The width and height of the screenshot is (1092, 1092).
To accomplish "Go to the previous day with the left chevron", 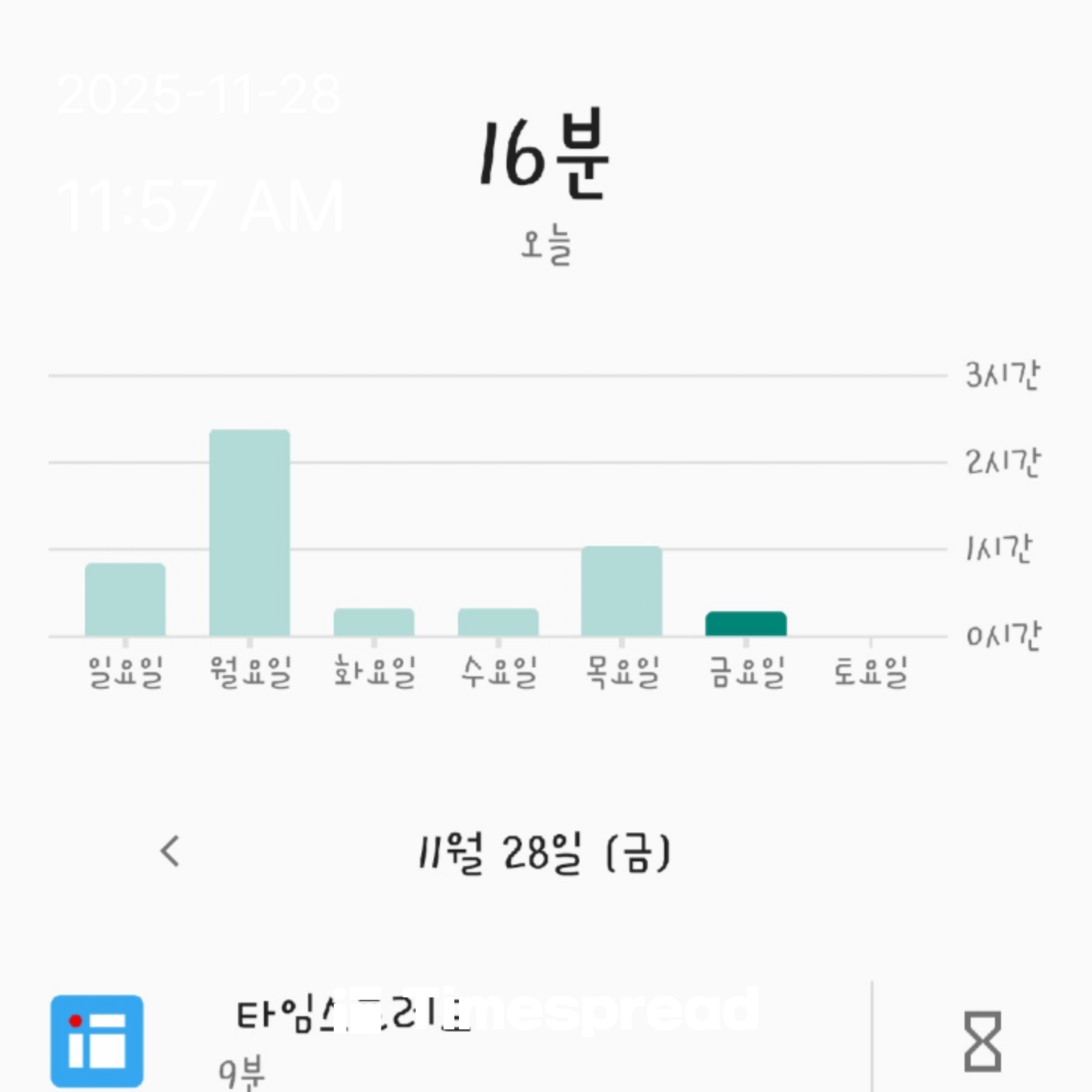I will (x=171, y=852).
